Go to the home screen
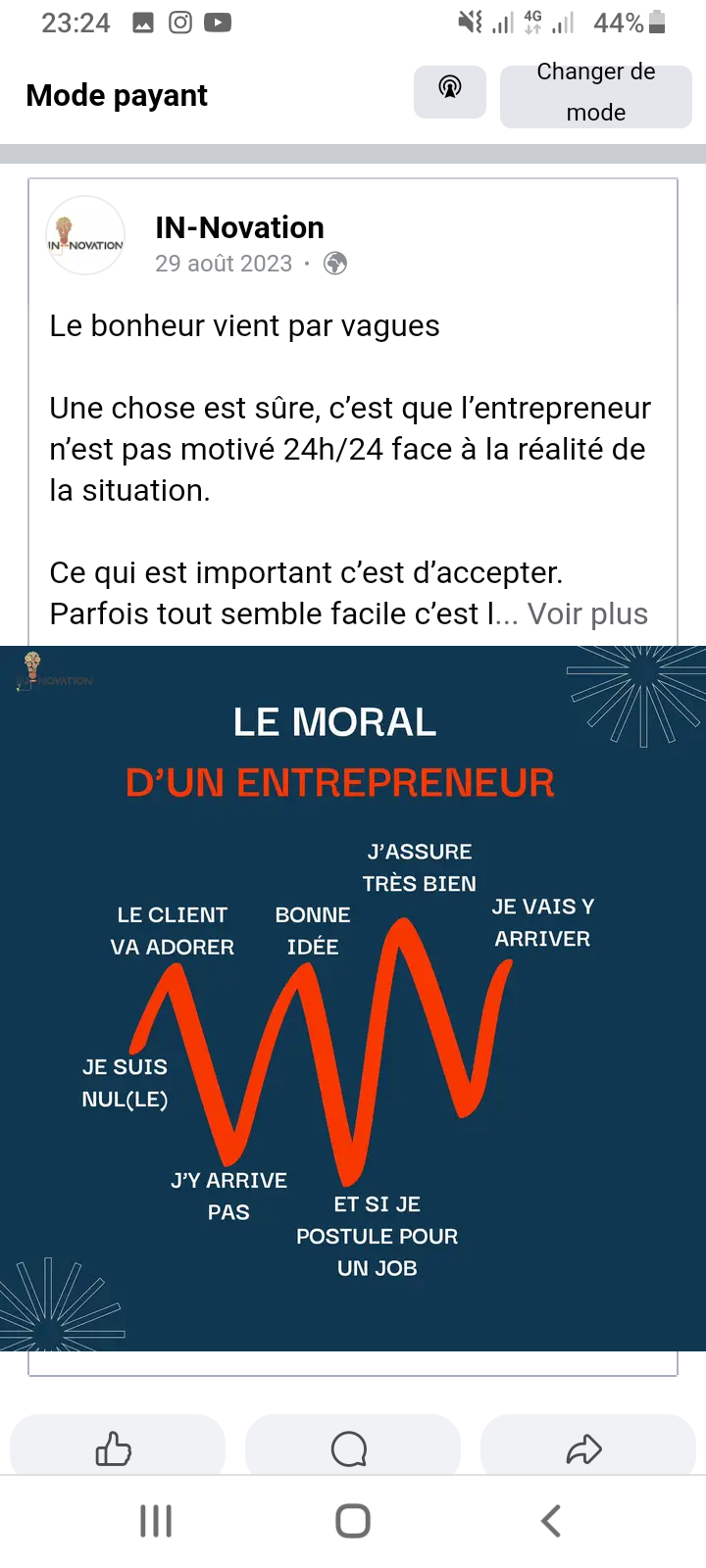 coord(353,1521)
